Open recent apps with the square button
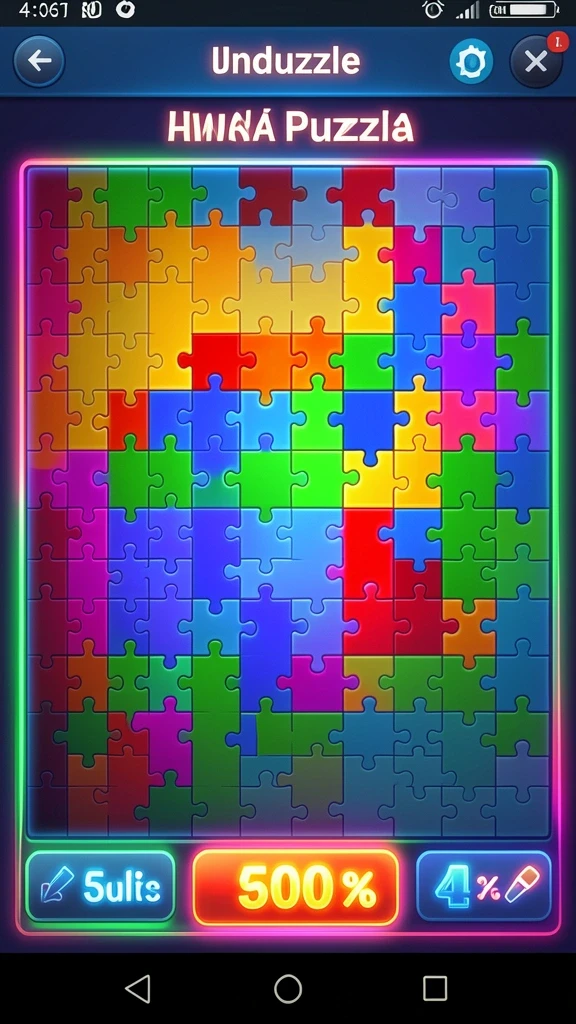The height and width of the screenshot is (1024, 576). tap(435, 989)
